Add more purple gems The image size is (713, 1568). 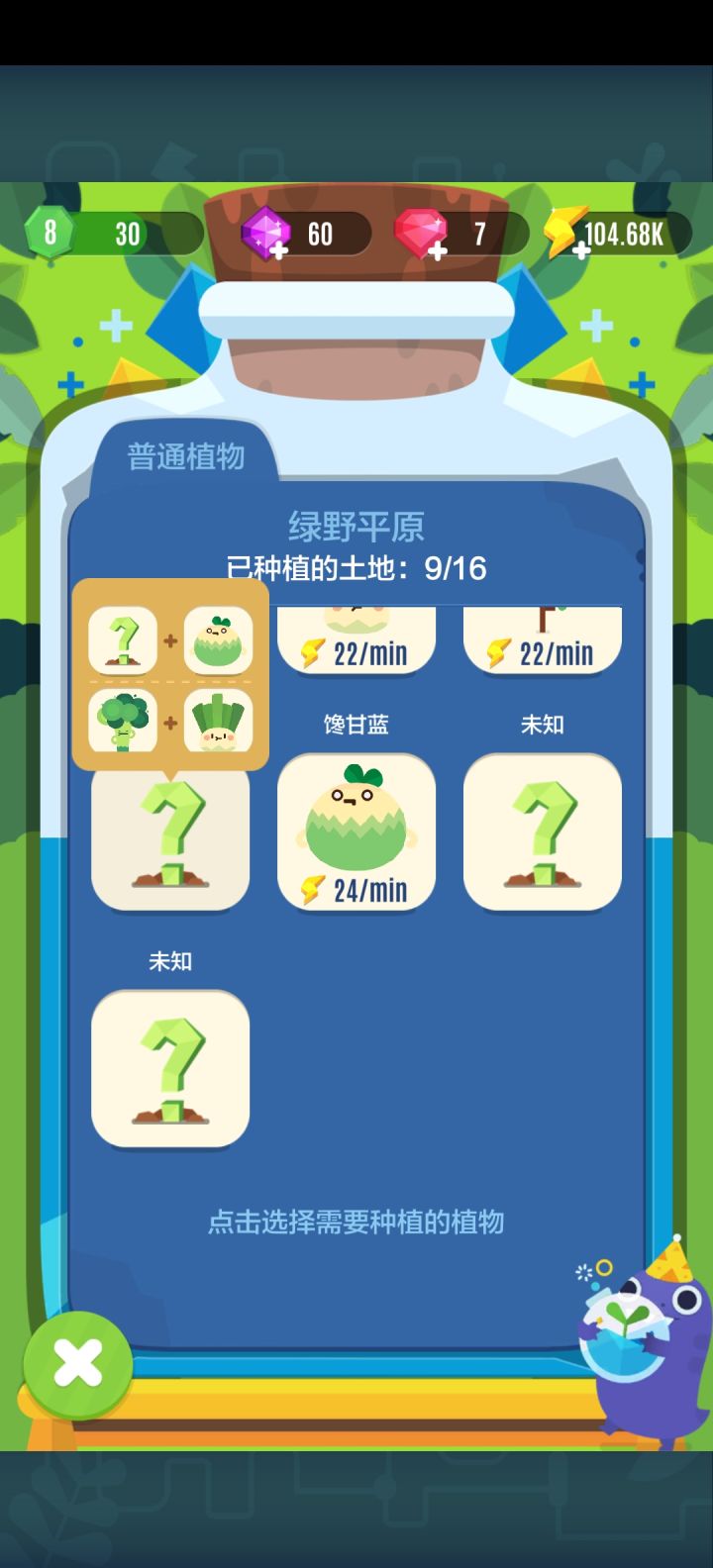(x=279, y=250)
